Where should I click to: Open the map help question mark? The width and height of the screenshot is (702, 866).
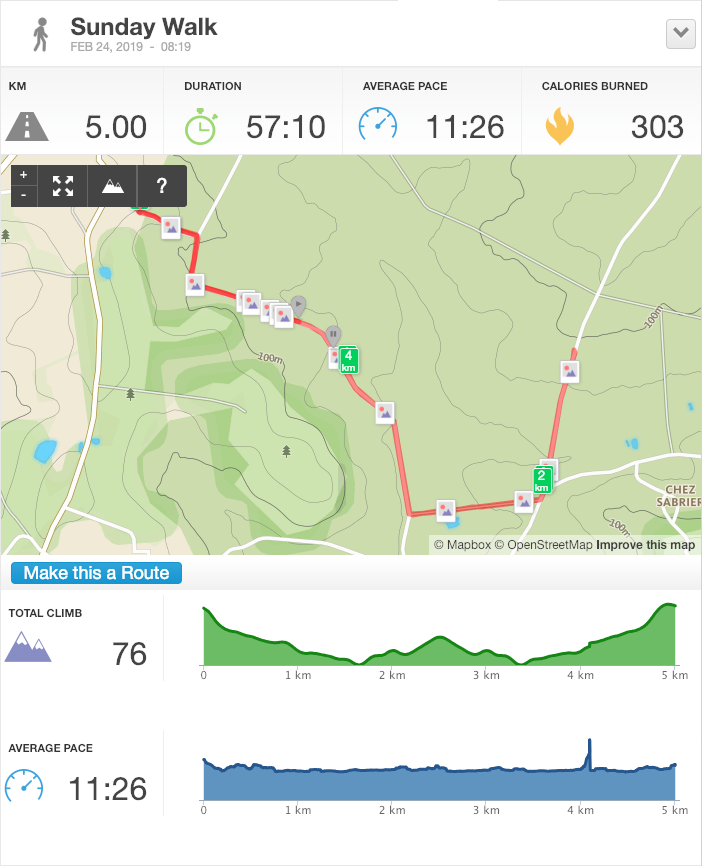162,185
